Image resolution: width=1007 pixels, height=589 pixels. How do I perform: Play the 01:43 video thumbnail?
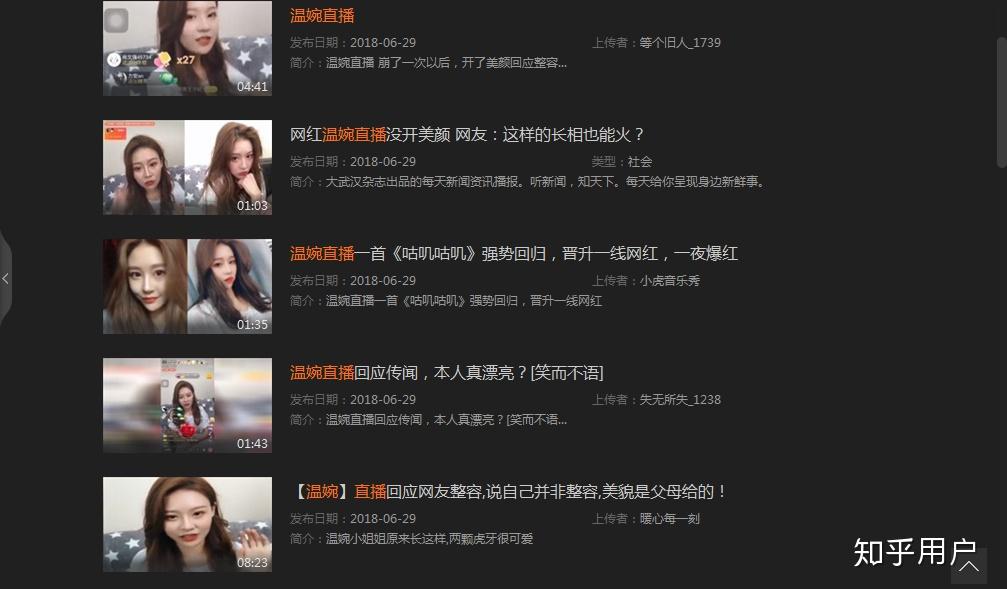pyautogui.click(x=187, y=405)
